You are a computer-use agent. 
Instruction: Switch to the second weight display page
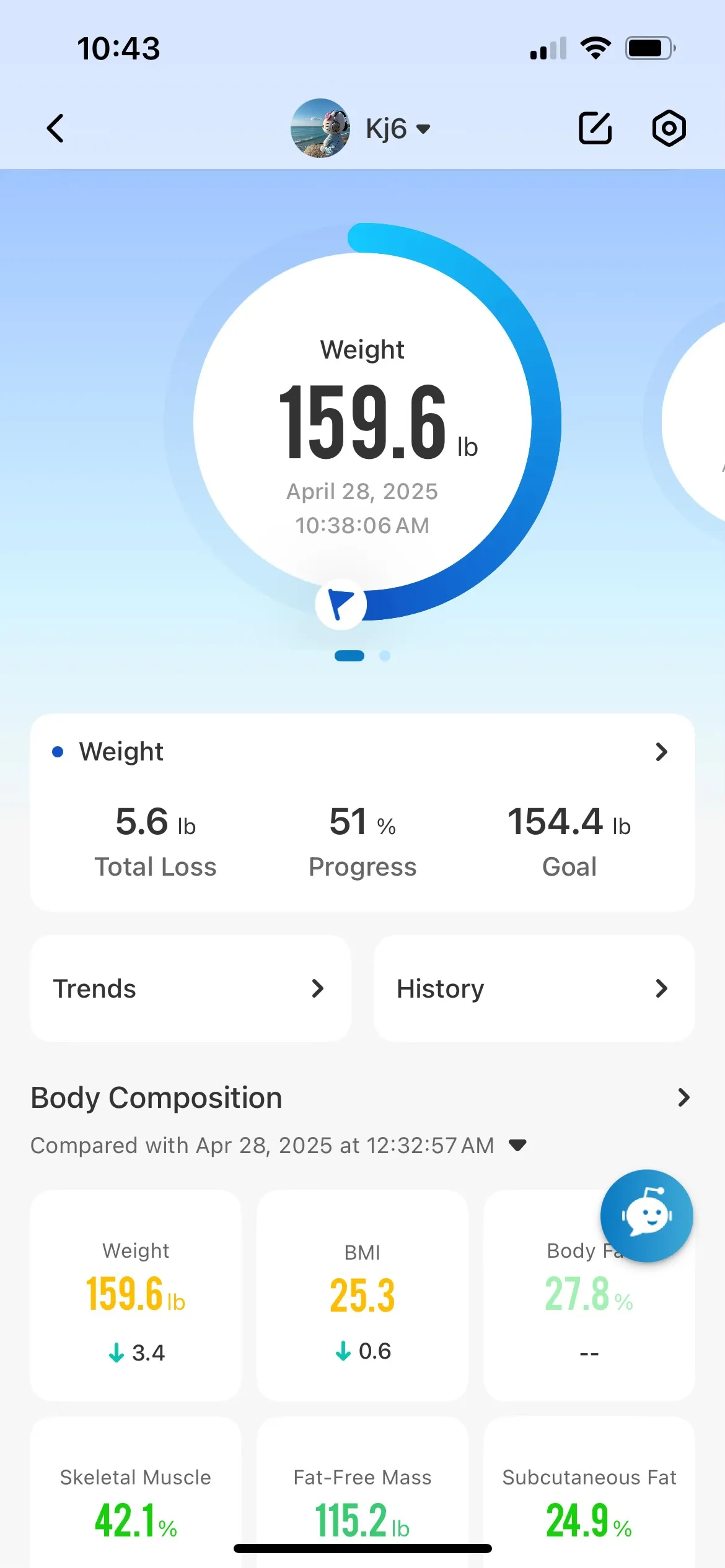[385, 656]
